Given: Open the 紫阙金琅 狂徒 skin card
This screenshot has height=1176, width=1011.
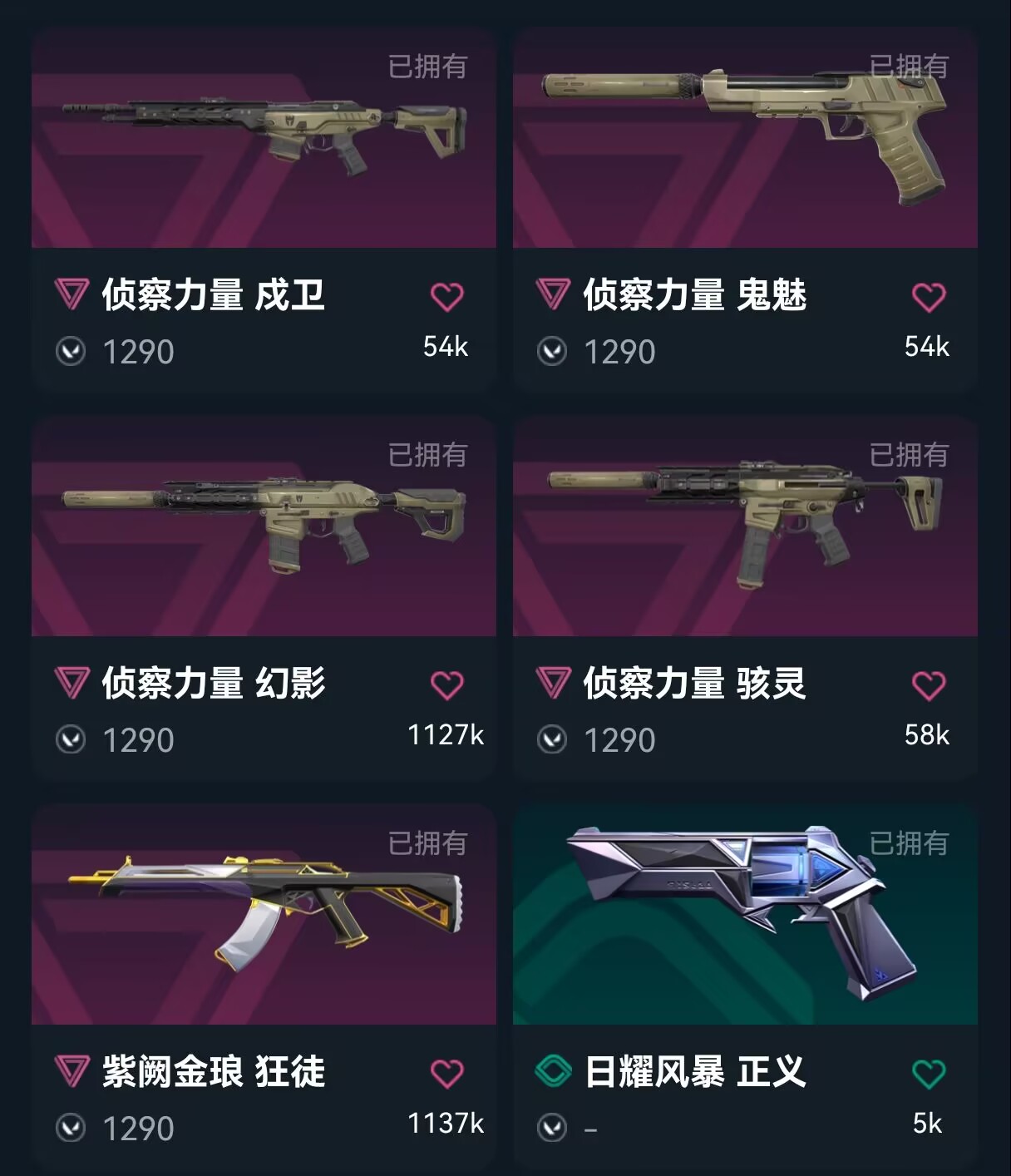Looking at the screenshot, I should 264,915.
